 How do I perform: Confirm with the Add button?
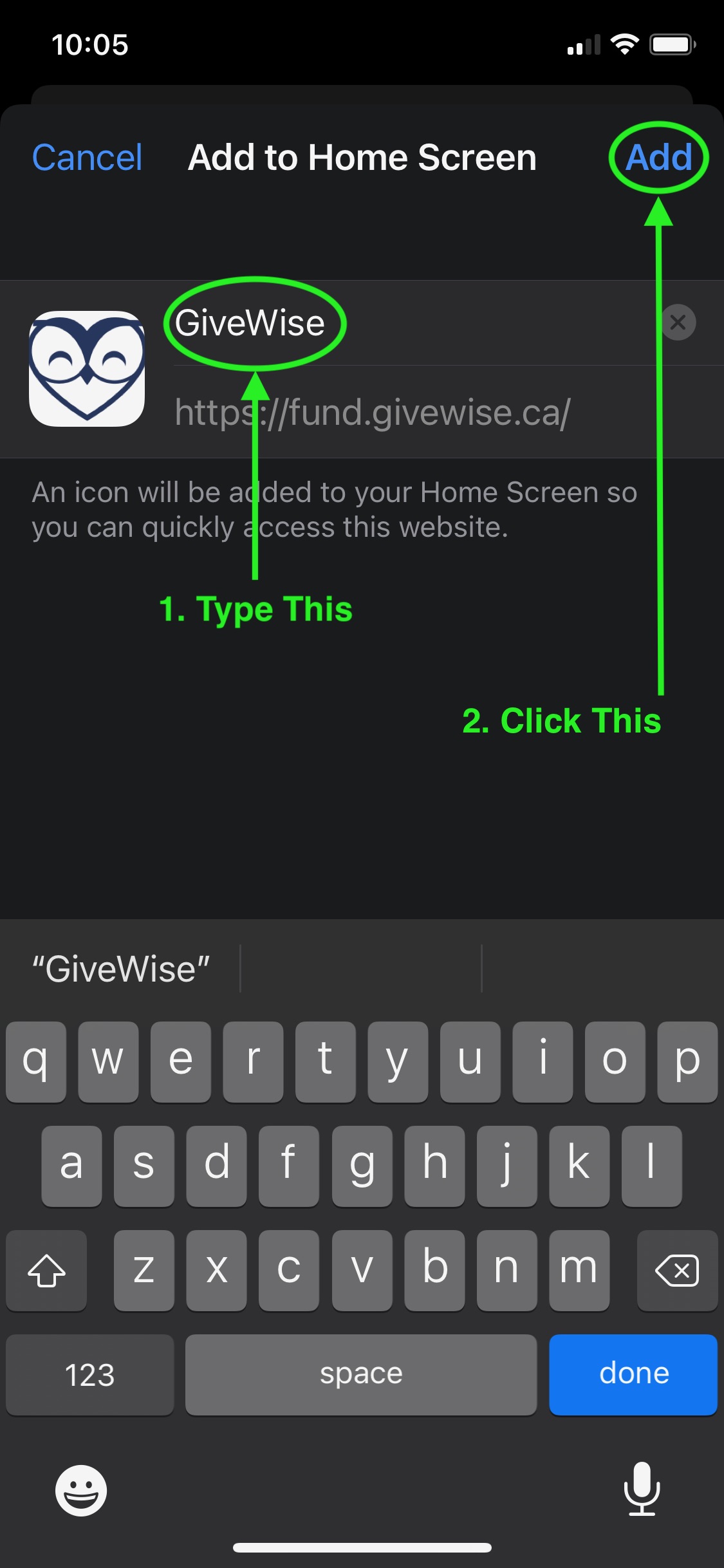658,158
